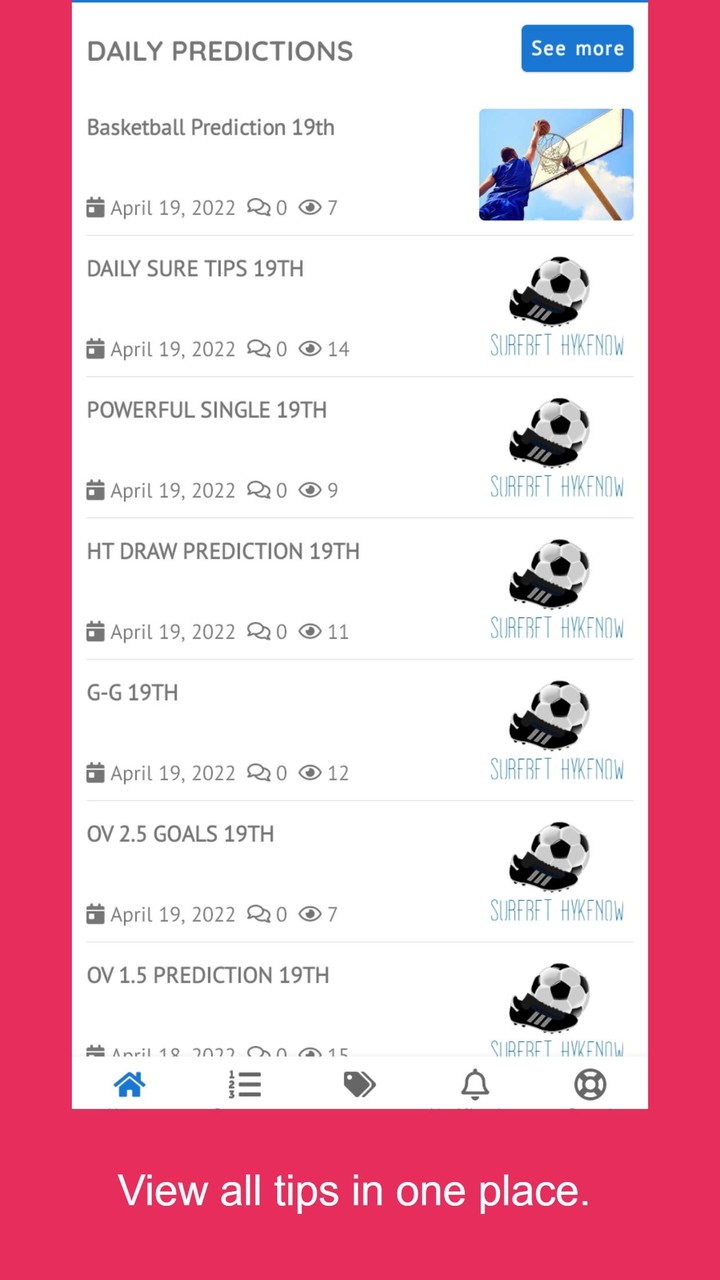Tap the tags icon in bottom bar
The height and width of the screenshot is (1280, 720).
360,1083
